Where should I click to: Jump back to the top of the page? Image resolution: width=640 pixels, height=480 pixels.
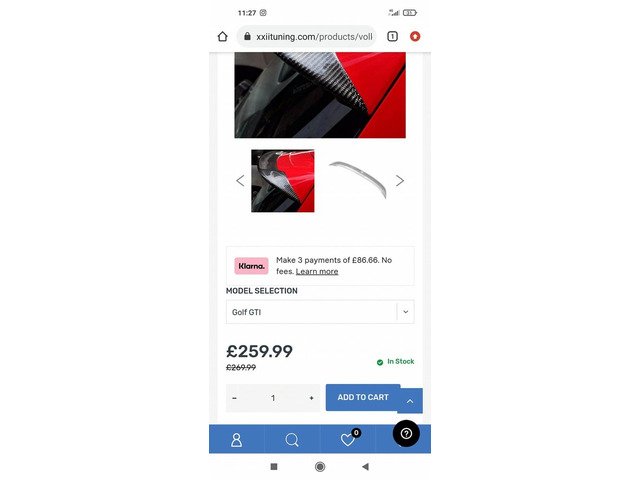click(410, 401)
